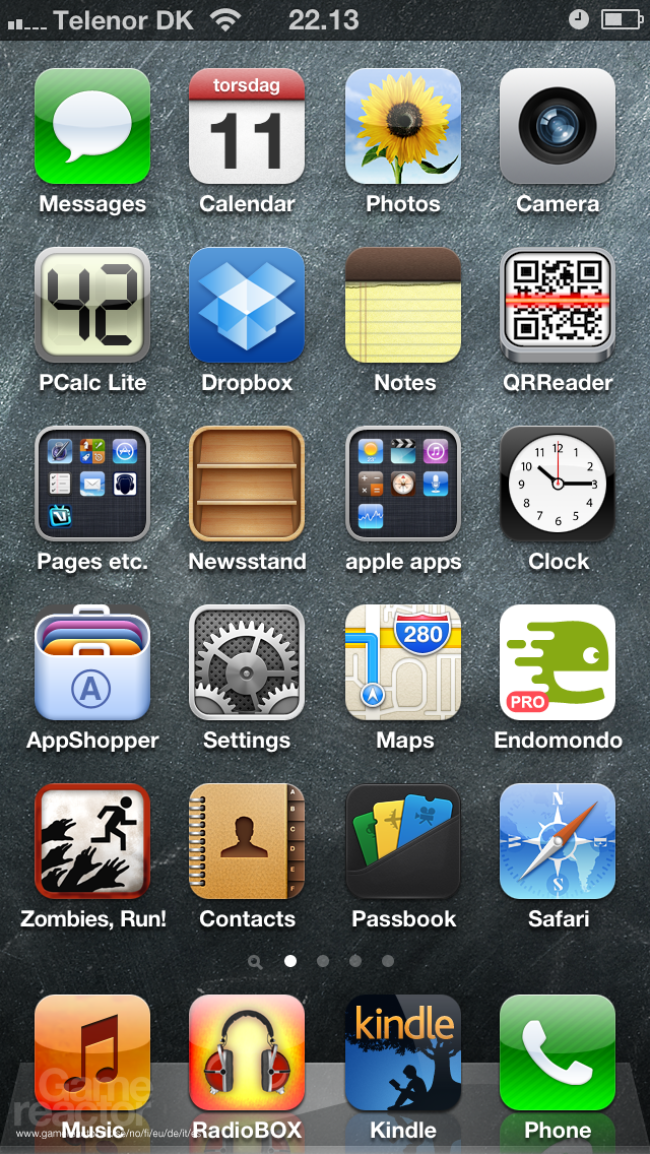Open Newsstand

[247, 484]
